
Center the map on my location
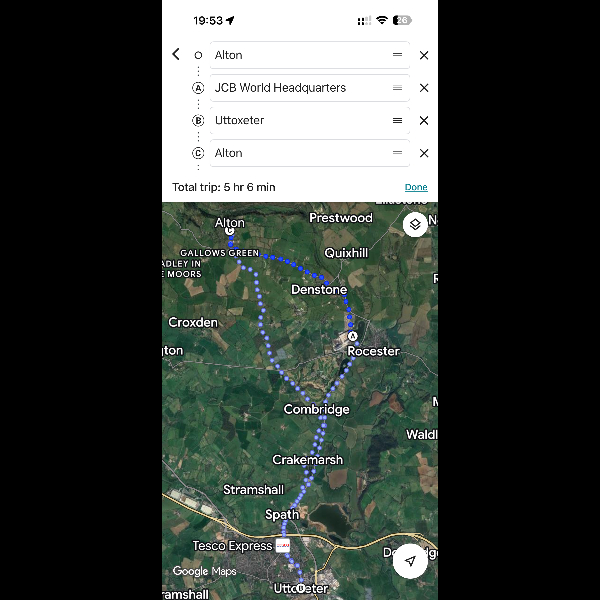pos(410,561)
